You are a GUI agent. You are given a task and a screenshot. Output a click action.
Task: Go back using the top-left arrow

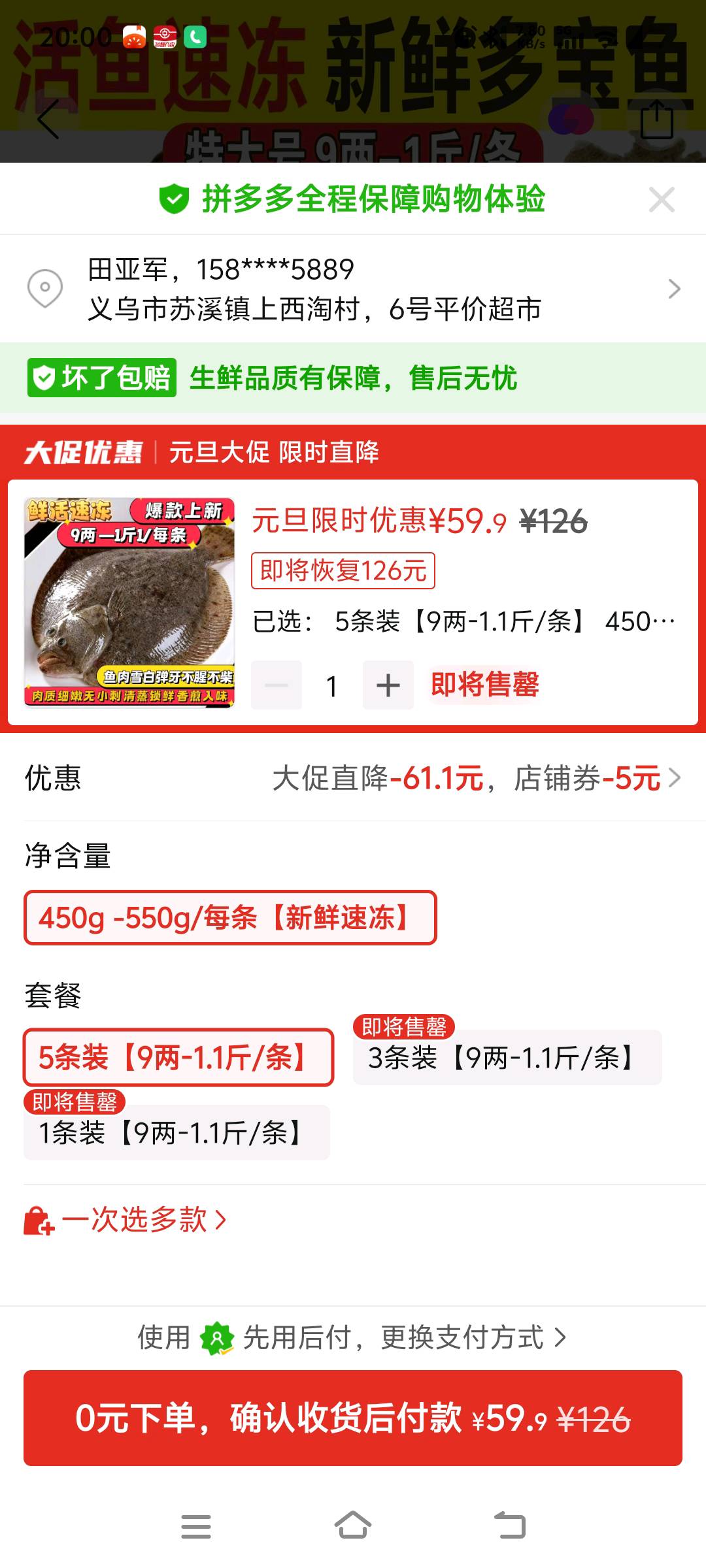click(x=48, y=119)
